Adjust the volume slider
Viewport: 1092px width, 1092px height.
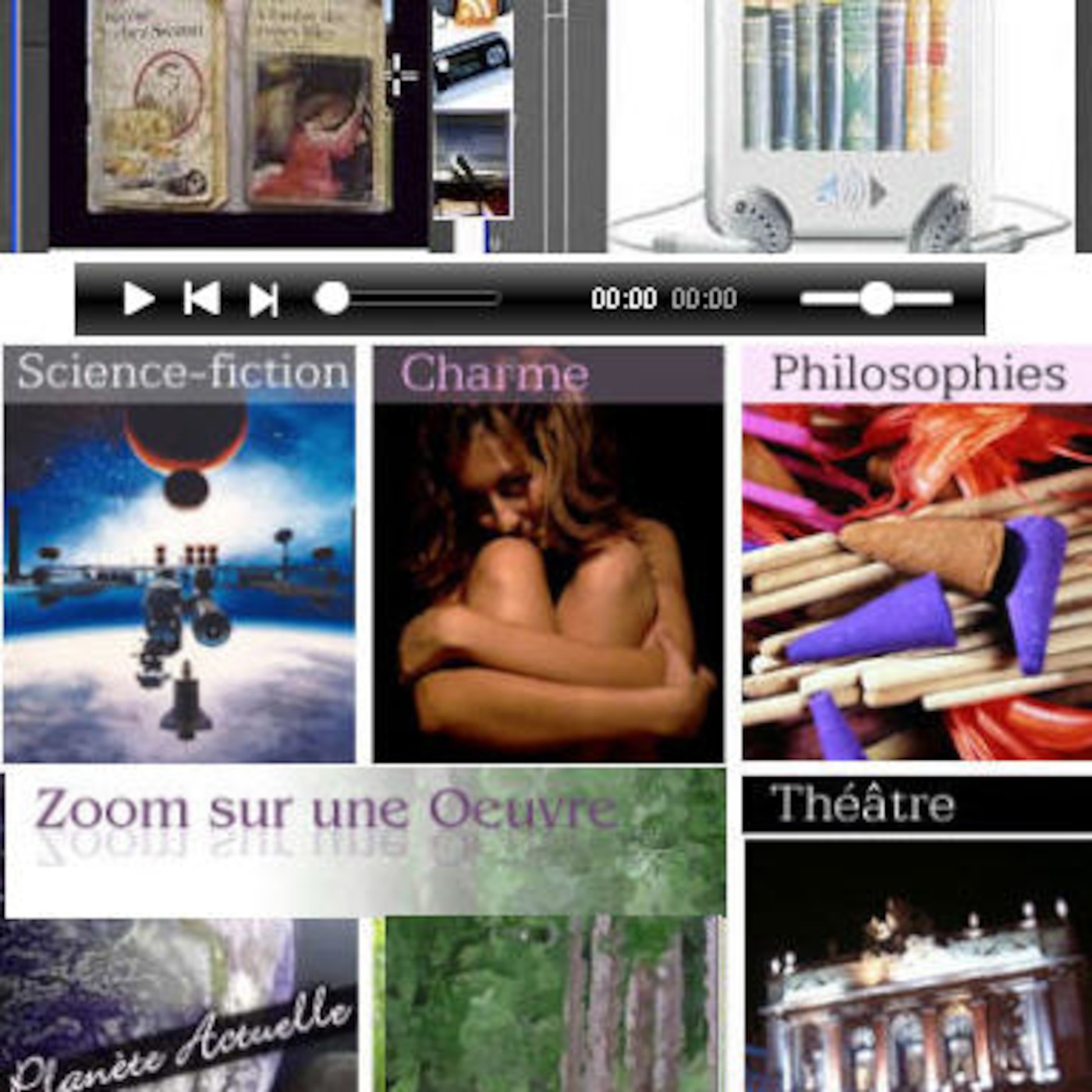(x=877, y=299)
